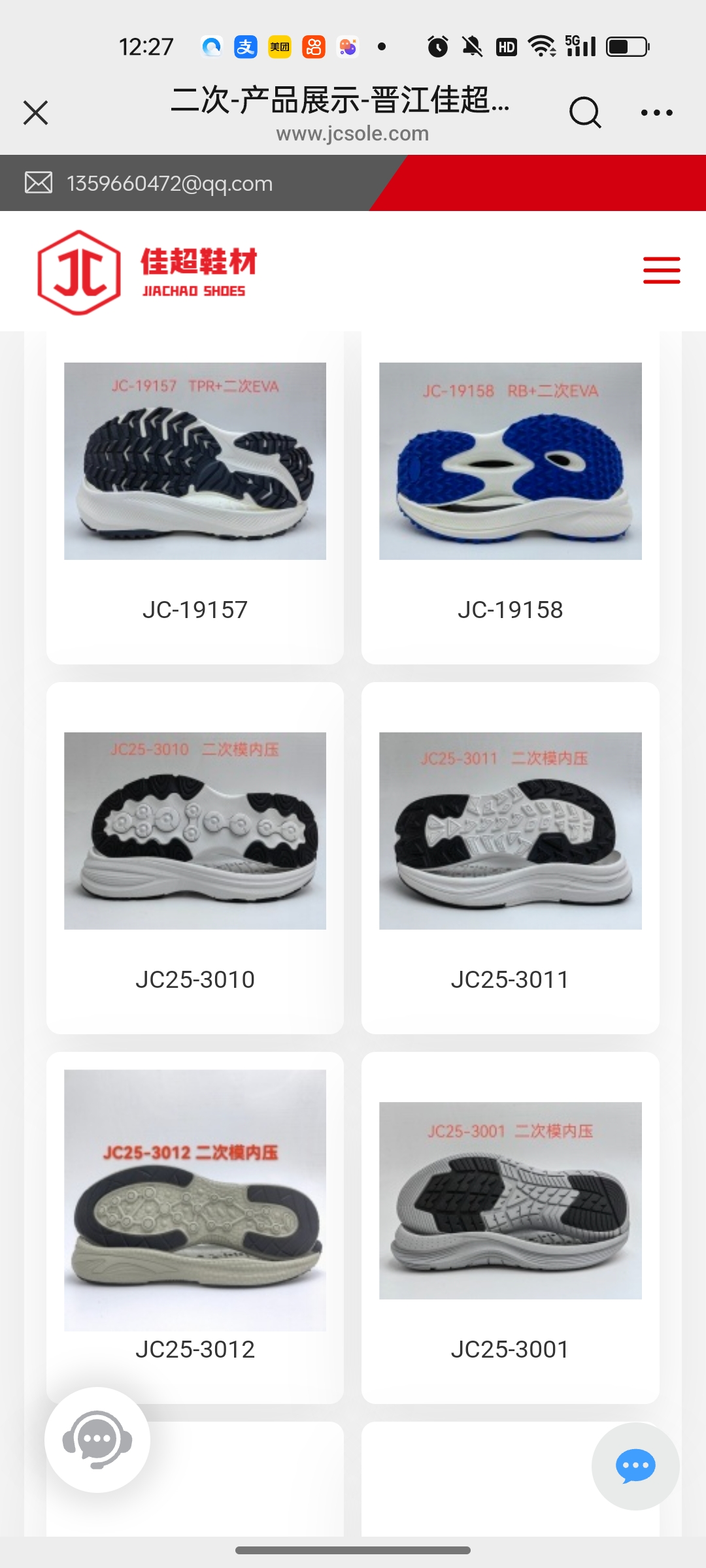706x1568 pixels.
Task: Select the JC25-3012 product tile
Action: [x=195, y=1222]
